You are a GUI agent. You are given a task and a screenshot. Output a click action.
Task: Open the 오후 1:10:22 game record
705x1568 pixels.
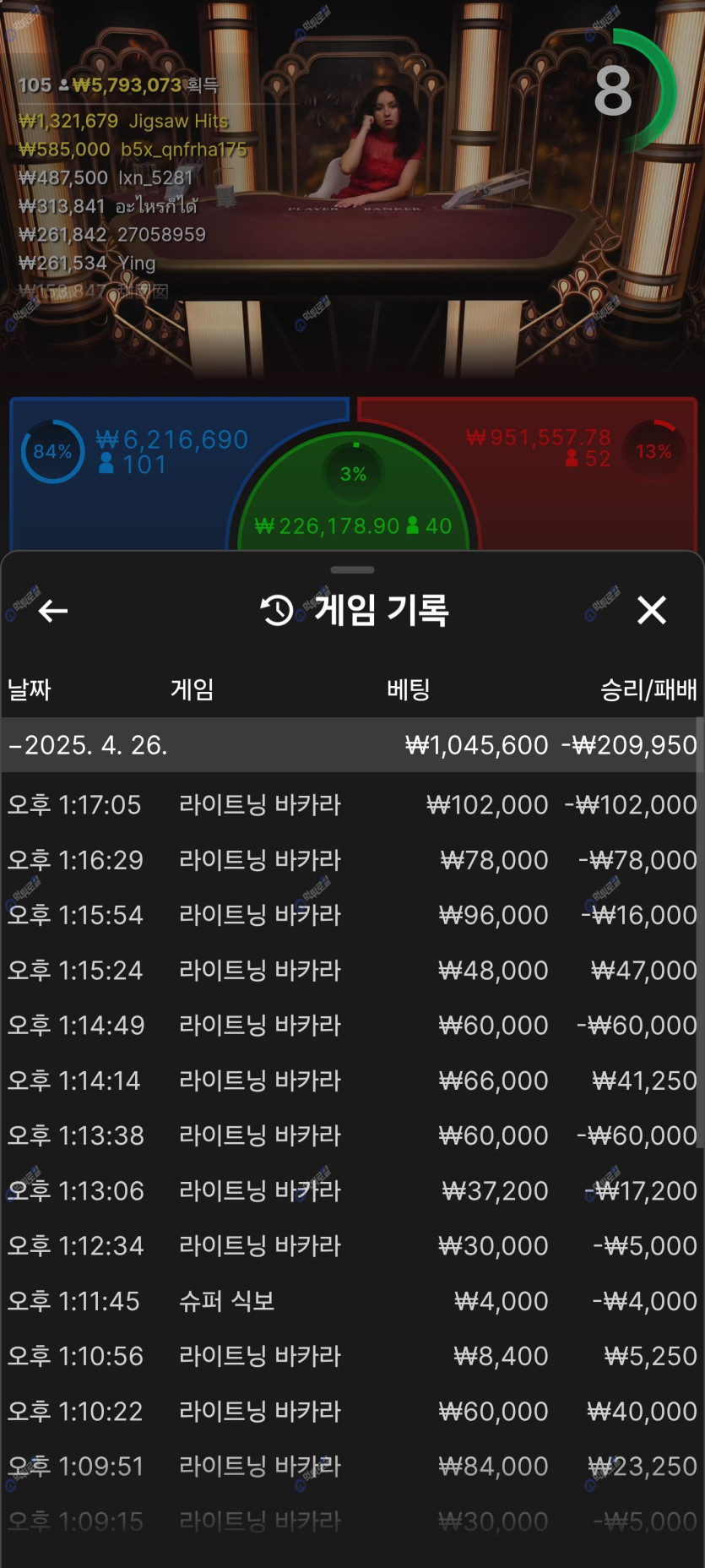click(x=352, y=1411)
